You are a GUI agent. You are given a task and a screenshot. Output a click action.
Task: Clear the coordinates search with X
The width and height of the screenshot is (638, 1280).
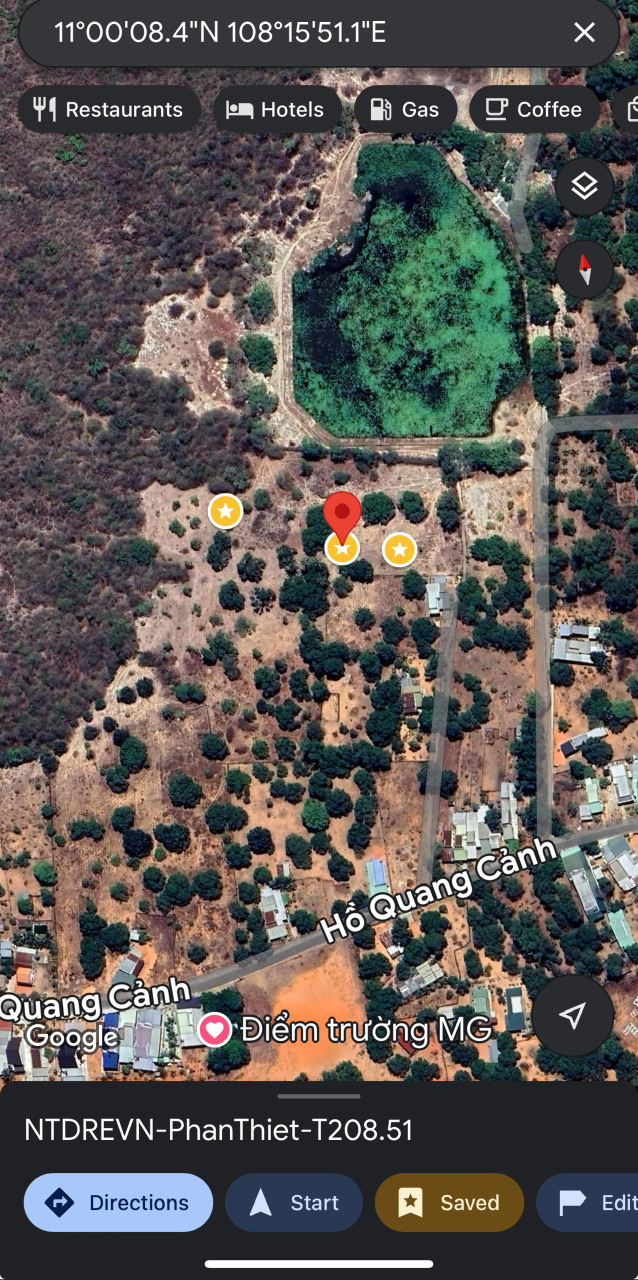click(584, 33)
